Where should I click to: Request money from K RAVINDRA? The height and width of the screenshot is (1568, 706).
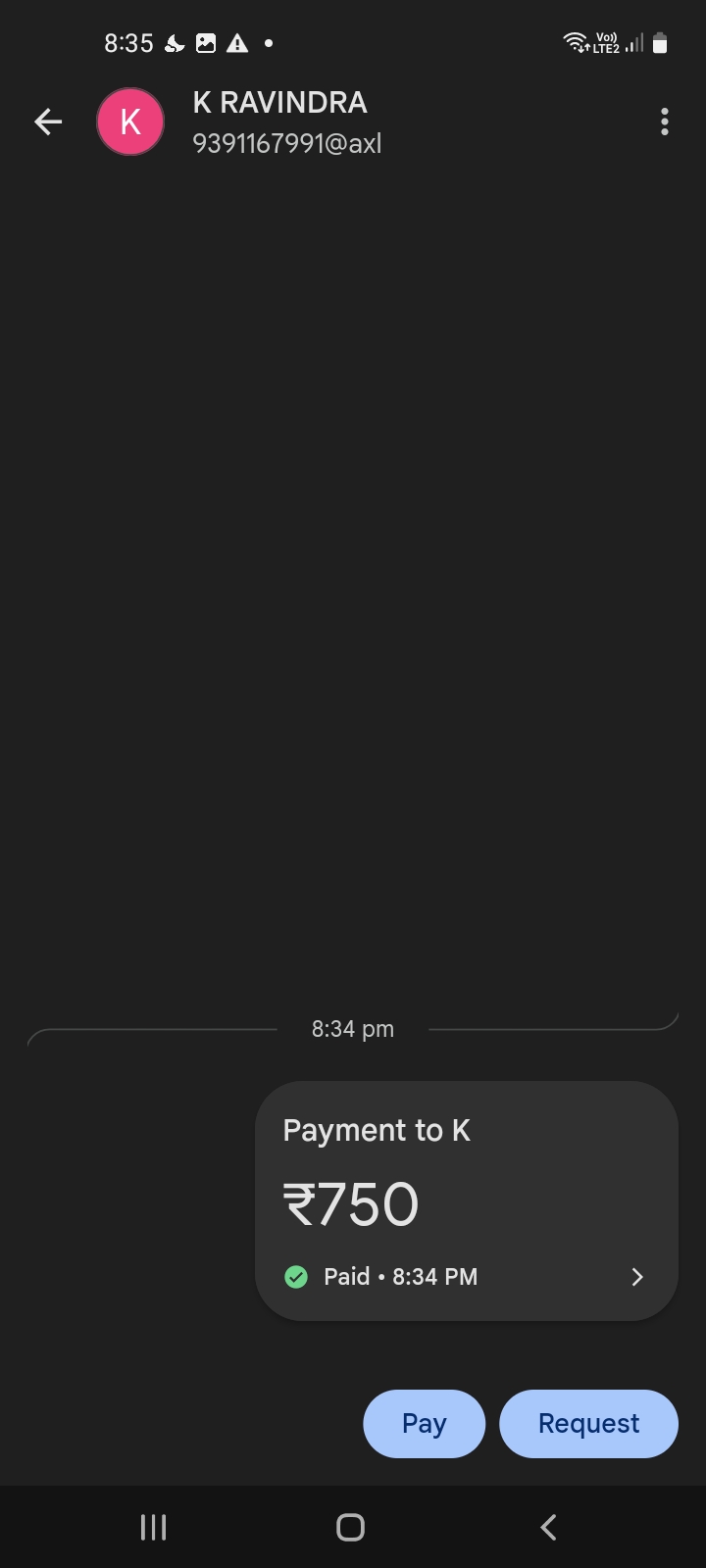click(588, 1423)
